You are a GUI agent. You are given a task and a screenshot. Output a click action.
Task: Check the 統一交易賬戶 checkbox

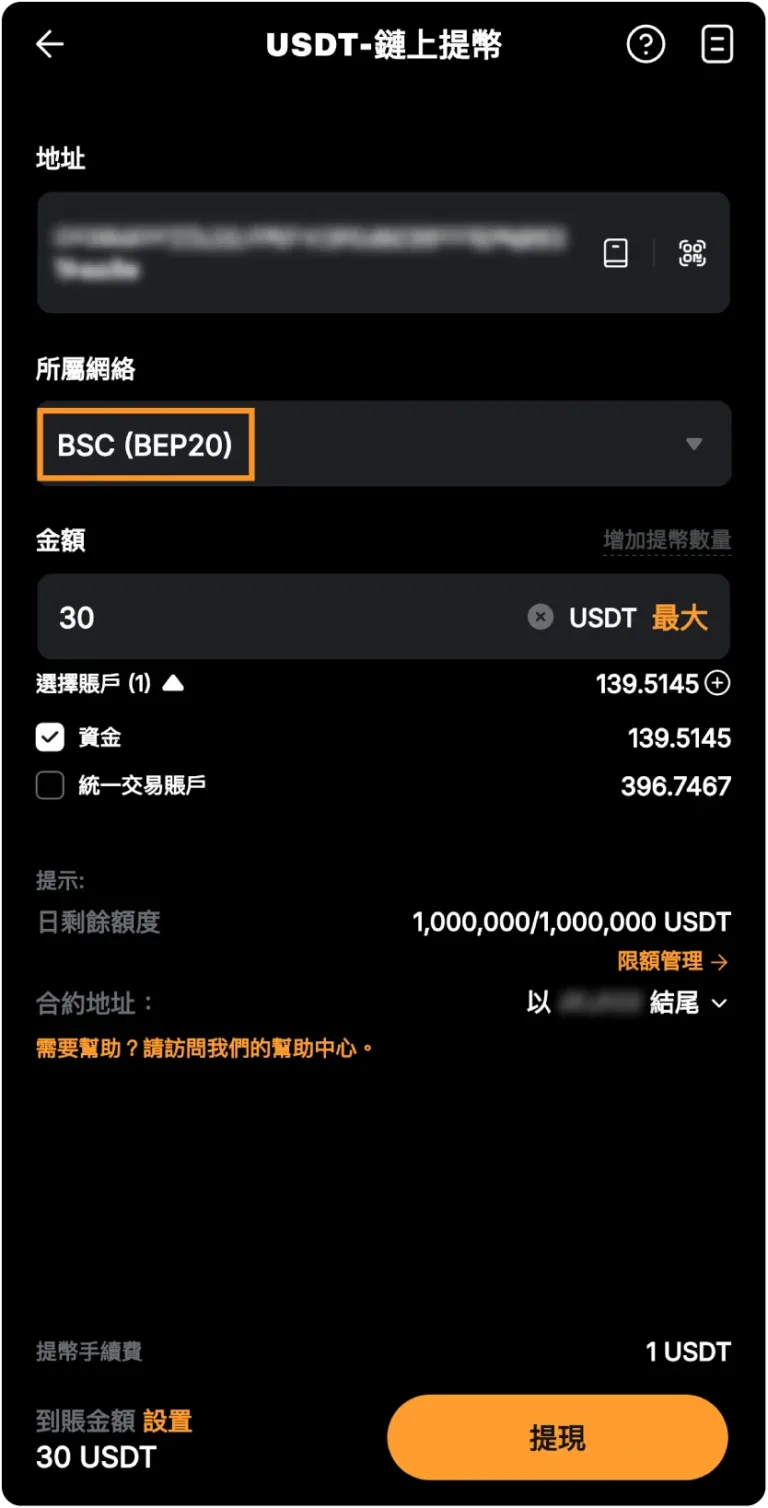click(x=49, y=785)
